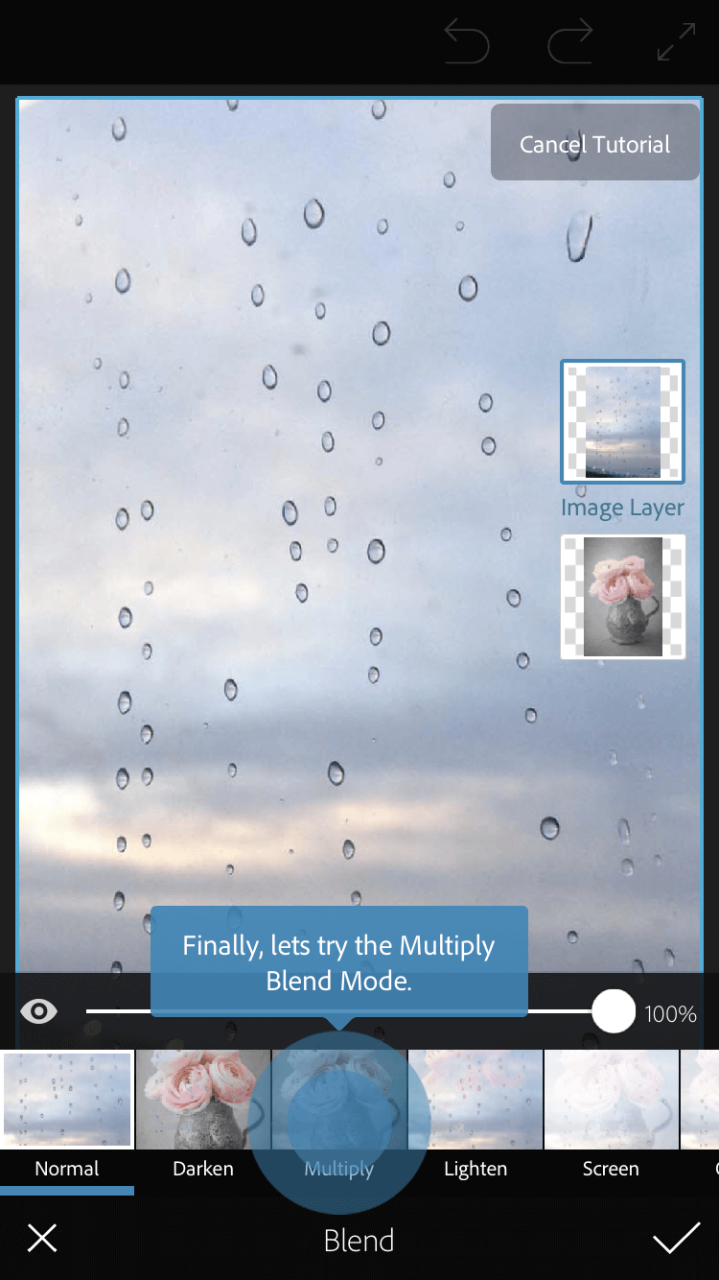
Task: Switch to the Lighten blend mode
Action: [x=475, y=1100]
